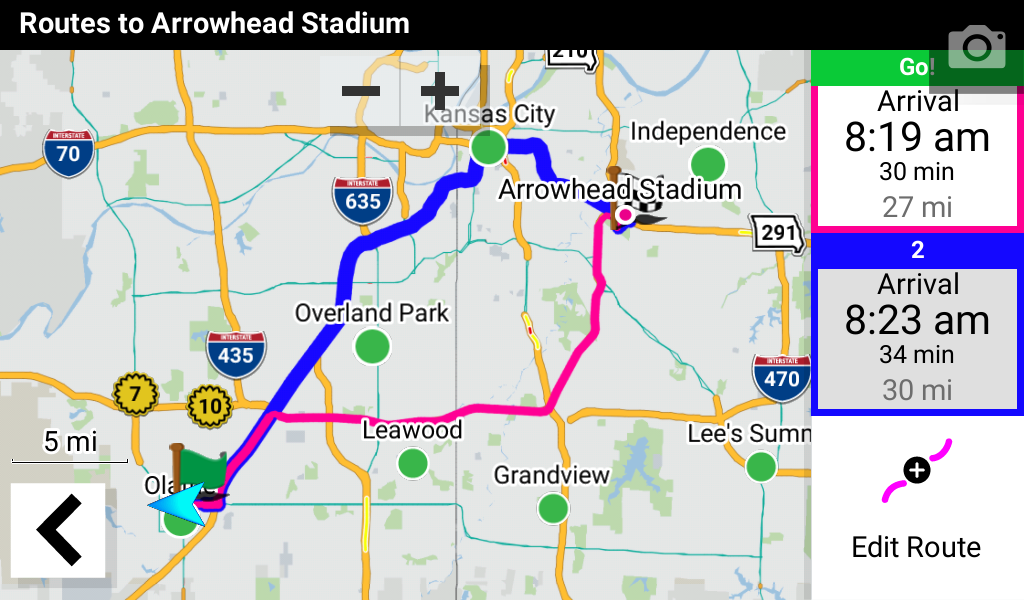Go back with the arrow button
This screenshot has height=600, width=1024.
pyautogui.click(x=58, y=530)
